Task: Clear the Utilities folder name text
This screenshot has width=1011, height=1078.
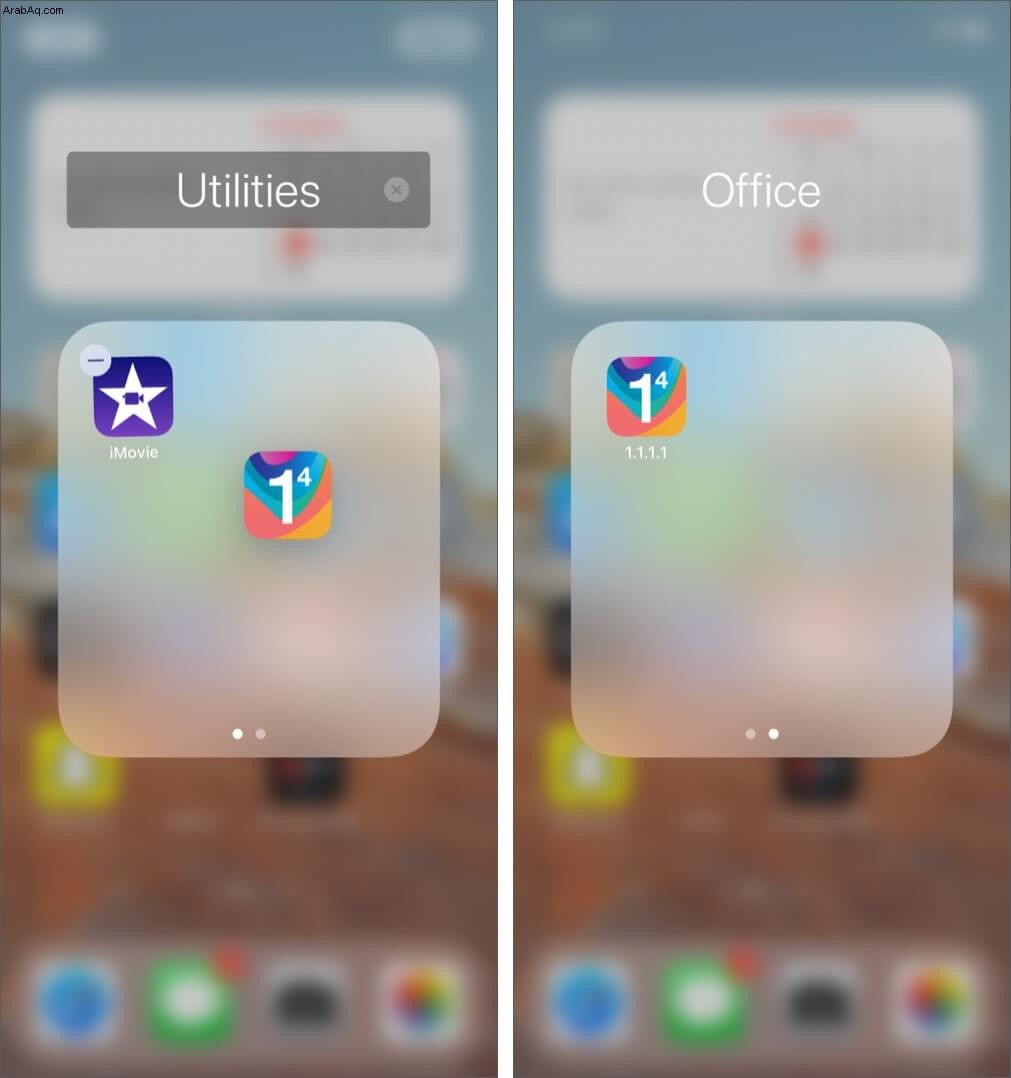Action: (396, 190)
